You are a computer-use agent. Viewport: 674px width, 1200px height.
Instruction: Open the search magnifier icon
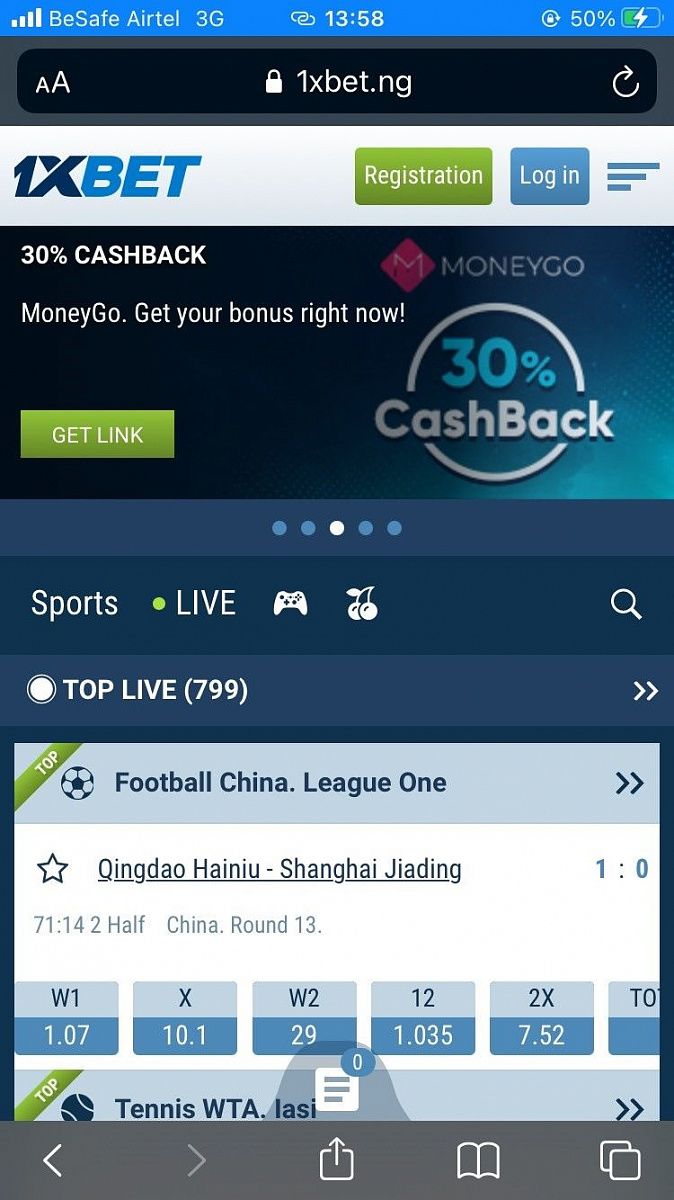[626, 604]
